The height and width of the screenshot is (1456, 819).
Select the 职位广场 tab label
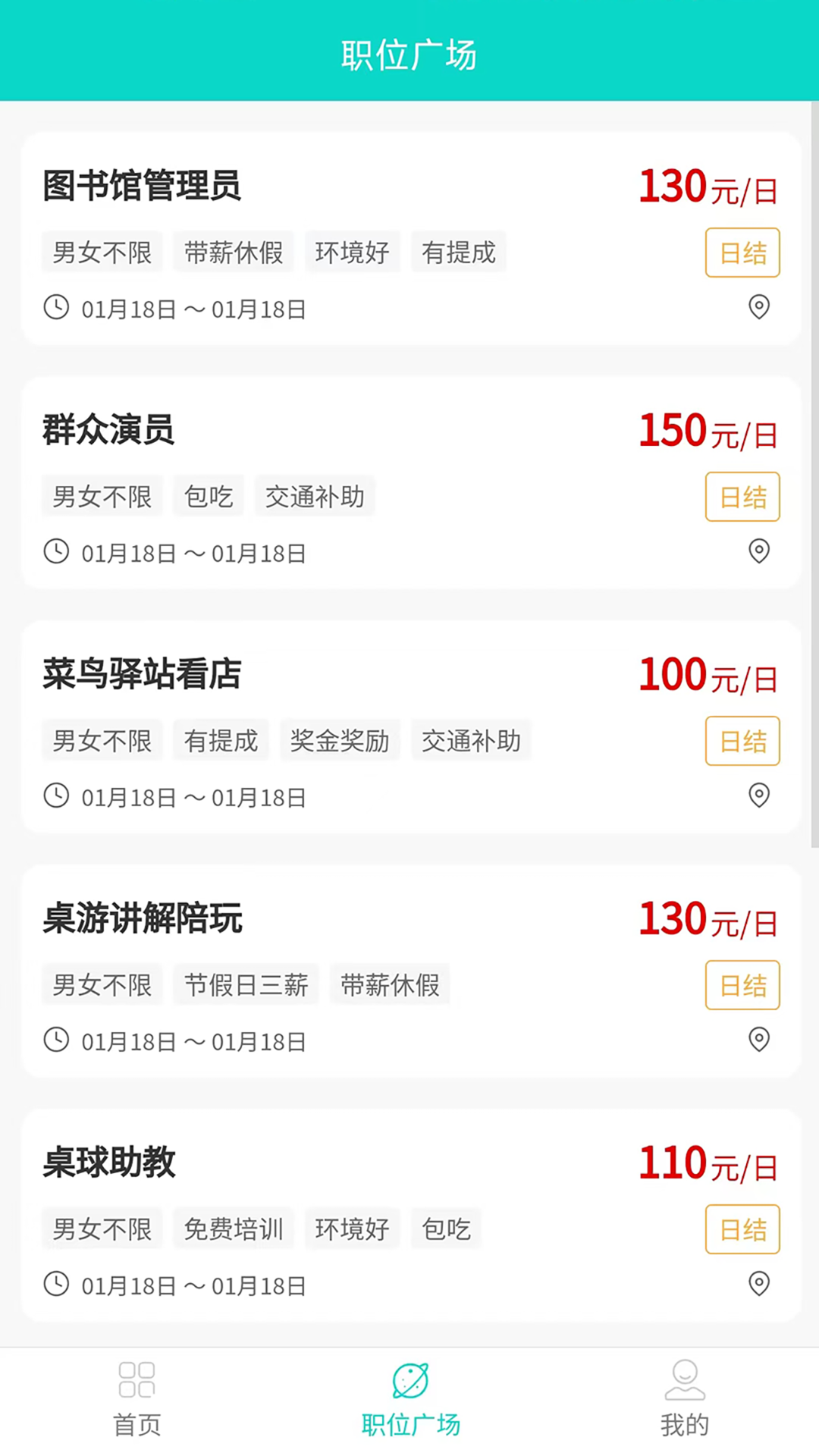[x=409, y=1425]
